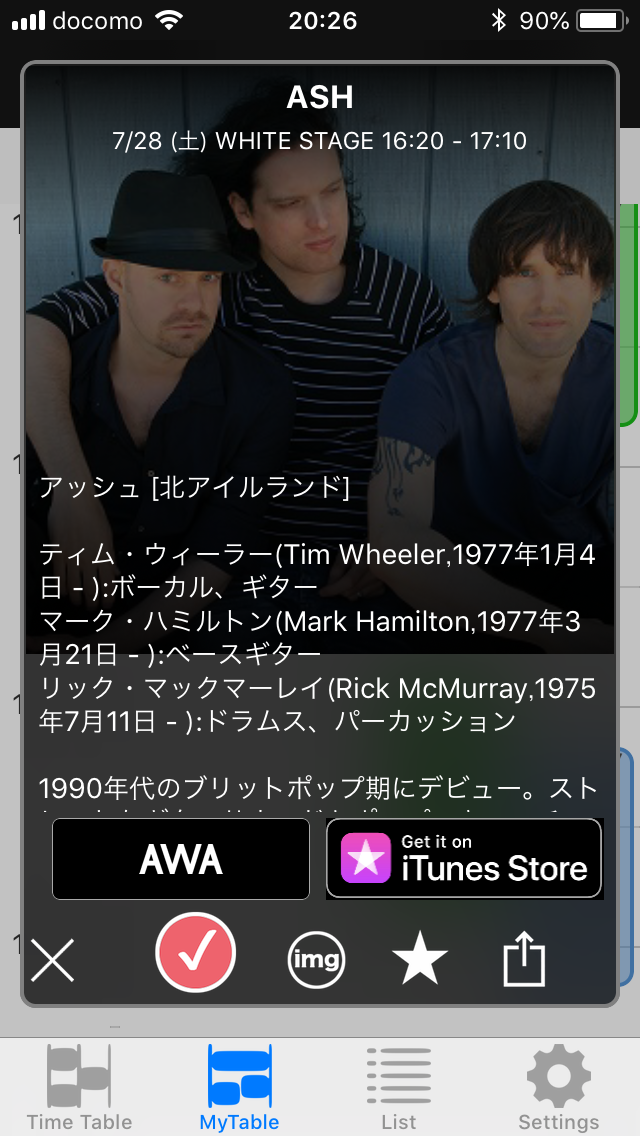The height and width of the screenshot is (1136, 640).
Task: Select the MyTable tab
Action: pos(239,1088)
